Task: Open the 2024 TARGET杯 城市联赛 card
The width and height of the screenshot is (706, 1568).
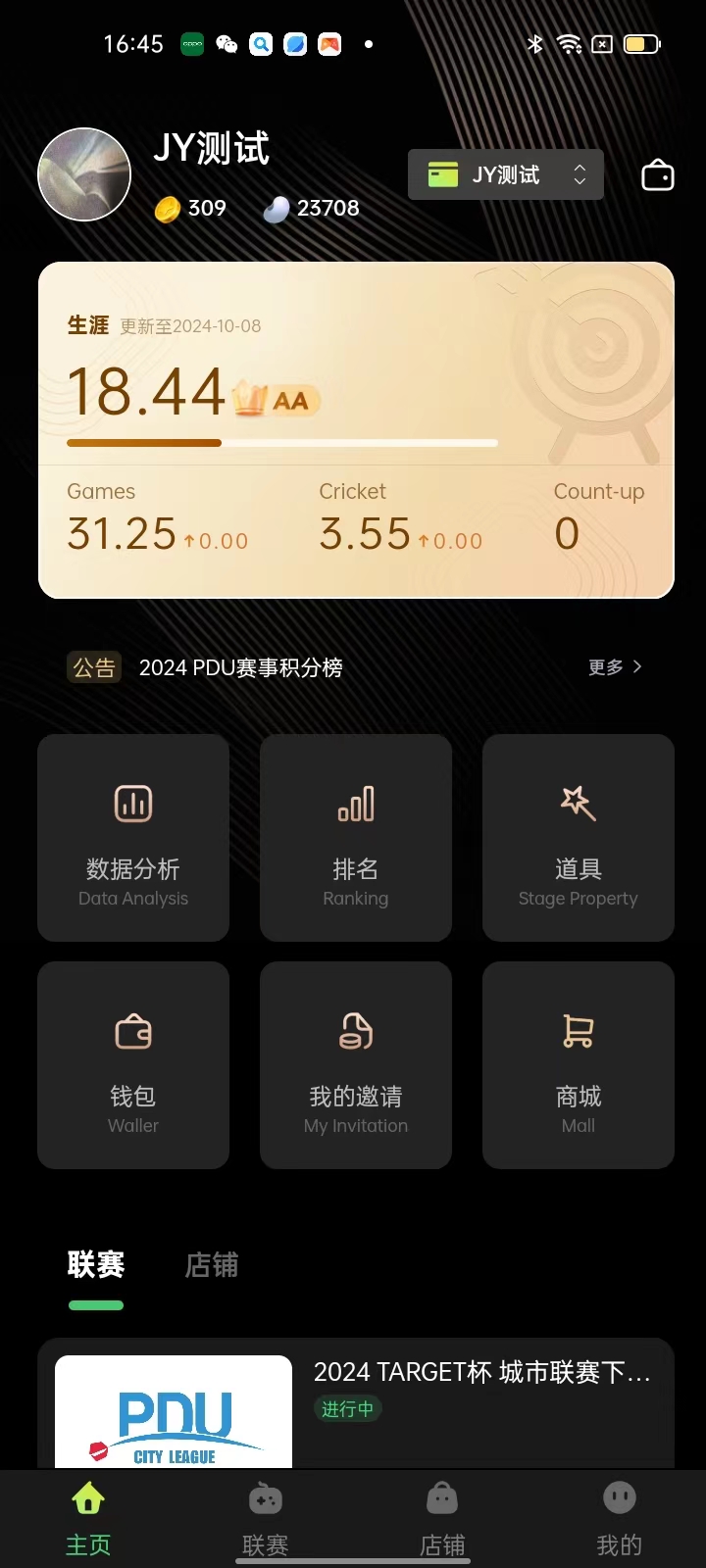Action: (x=356, y=1403)
